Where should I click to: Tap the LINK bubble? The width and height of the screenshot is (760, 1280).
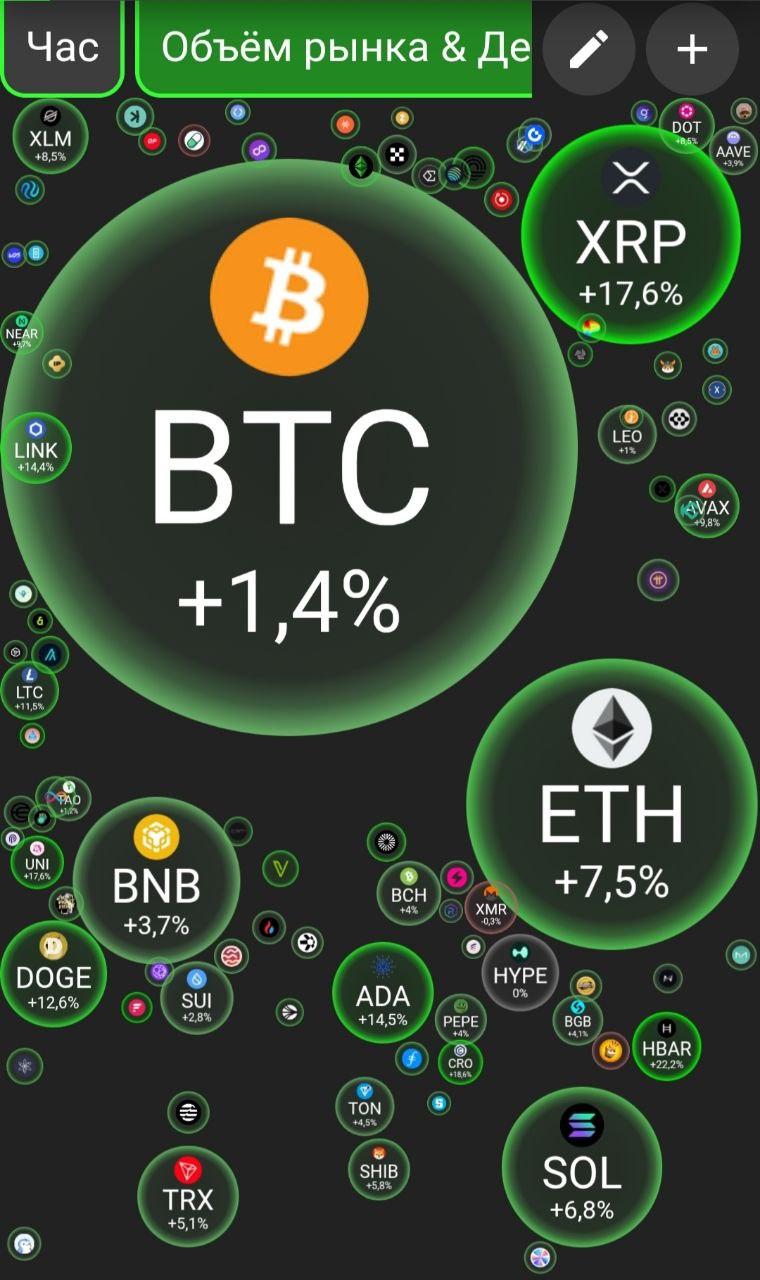(x=36, y=447)
